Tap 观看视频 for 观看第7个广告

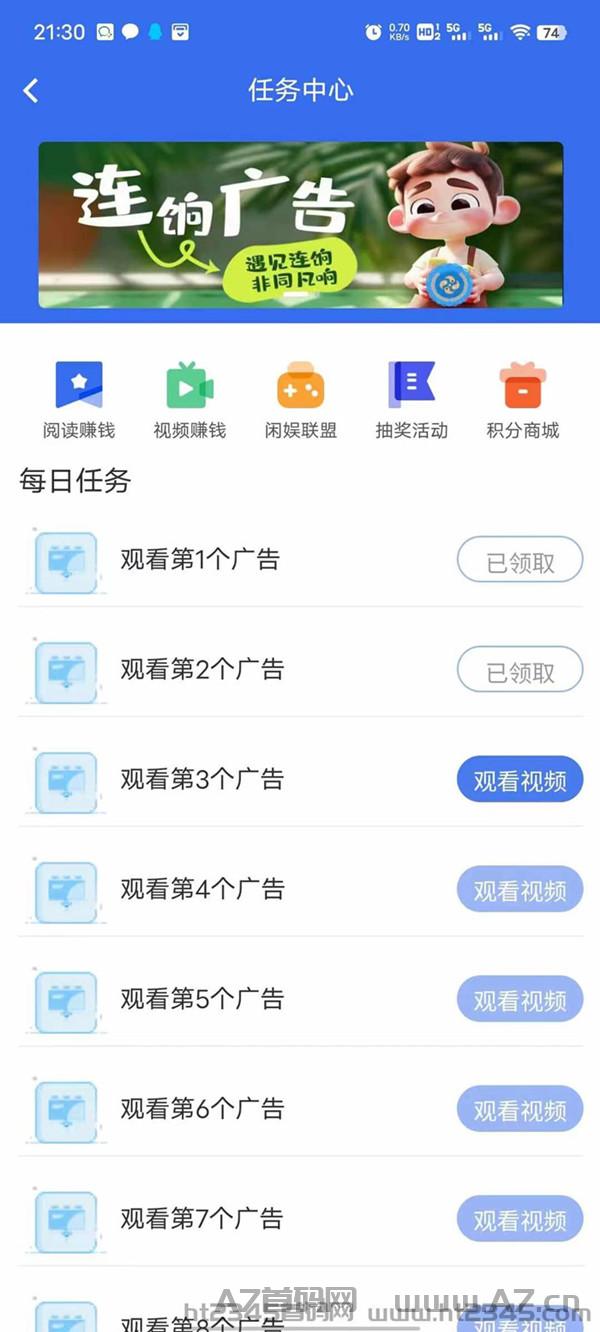coord(520,1219)
